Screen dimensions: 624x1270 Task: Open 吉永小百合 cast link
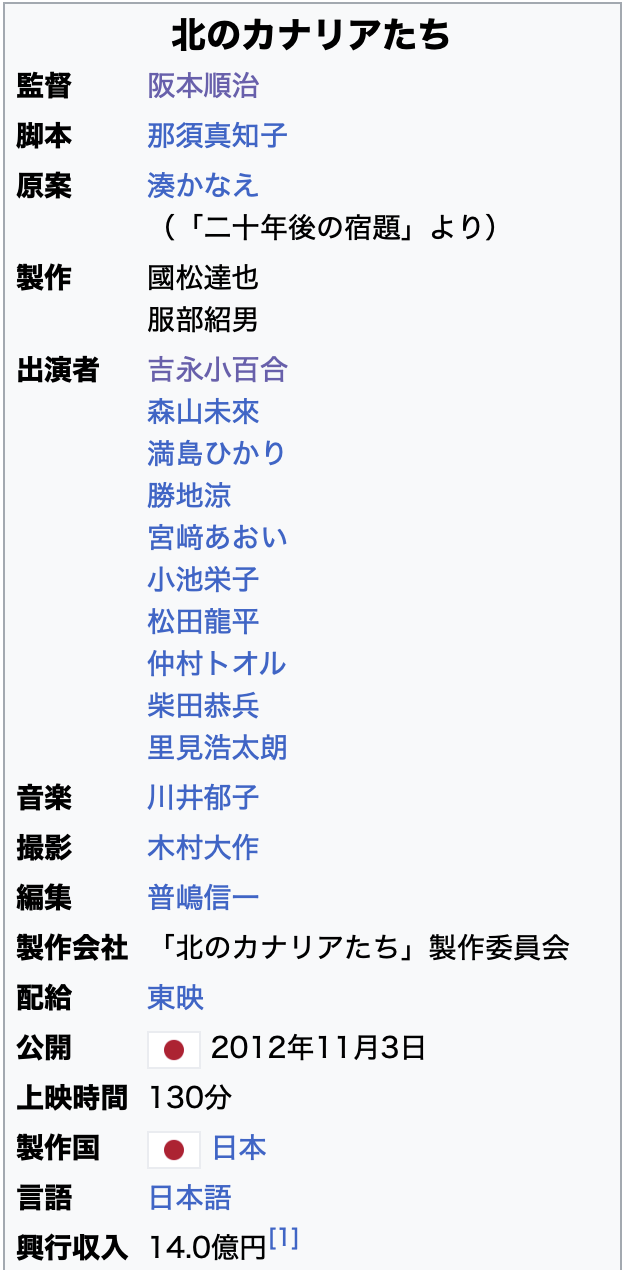(x=217, y=369)
